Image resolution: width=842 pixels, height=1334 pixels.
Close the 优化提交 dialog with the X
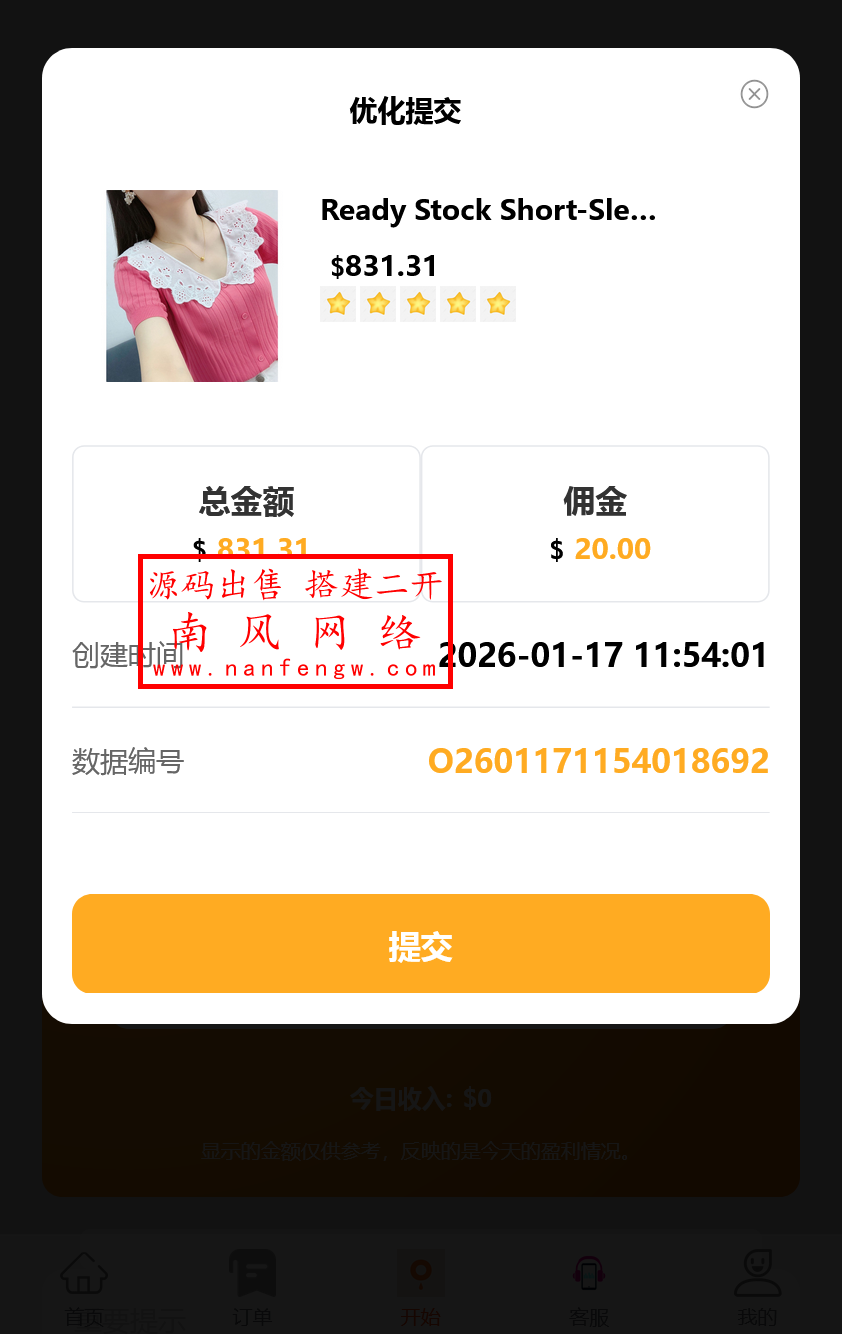coord(755,94)
